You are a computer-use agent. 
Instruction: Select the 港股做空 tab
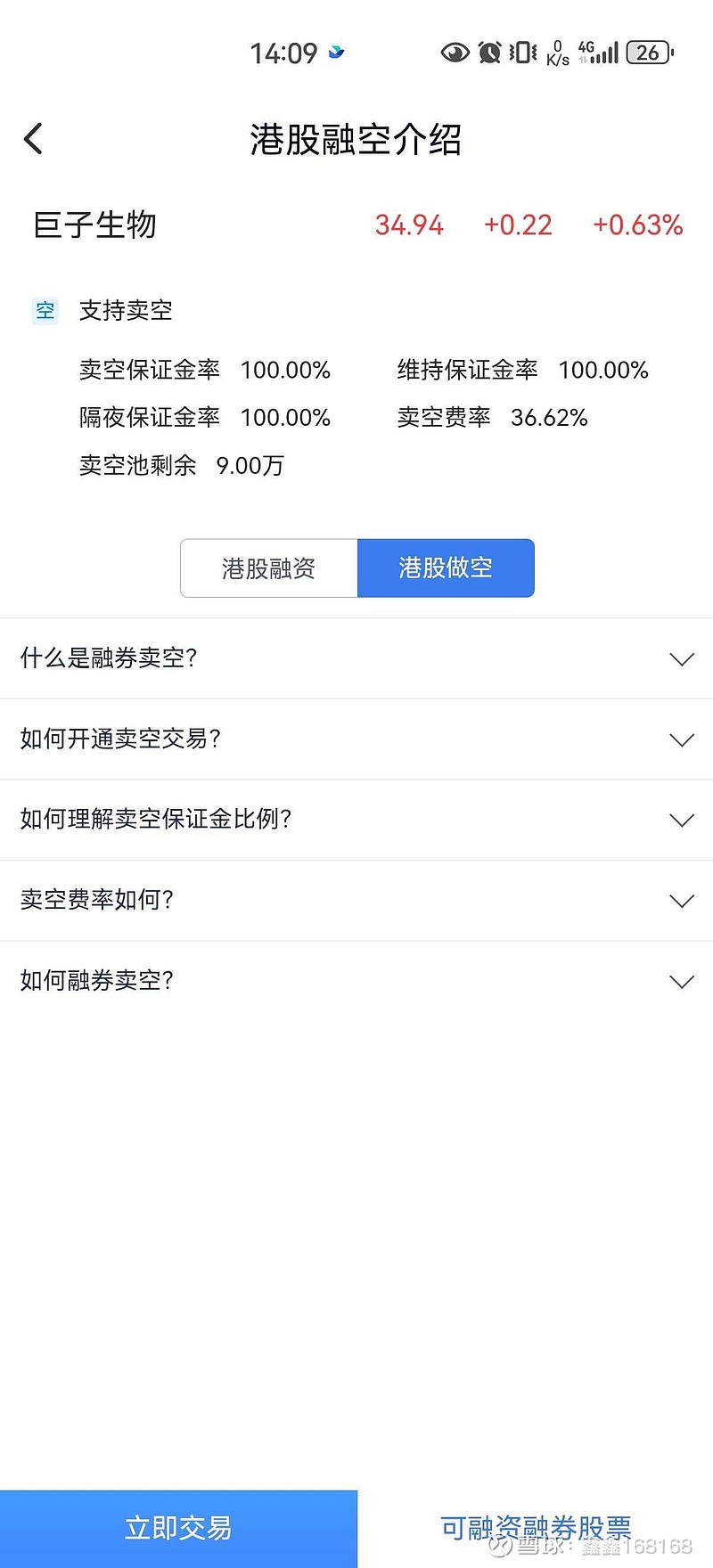[x=446, y=568]
